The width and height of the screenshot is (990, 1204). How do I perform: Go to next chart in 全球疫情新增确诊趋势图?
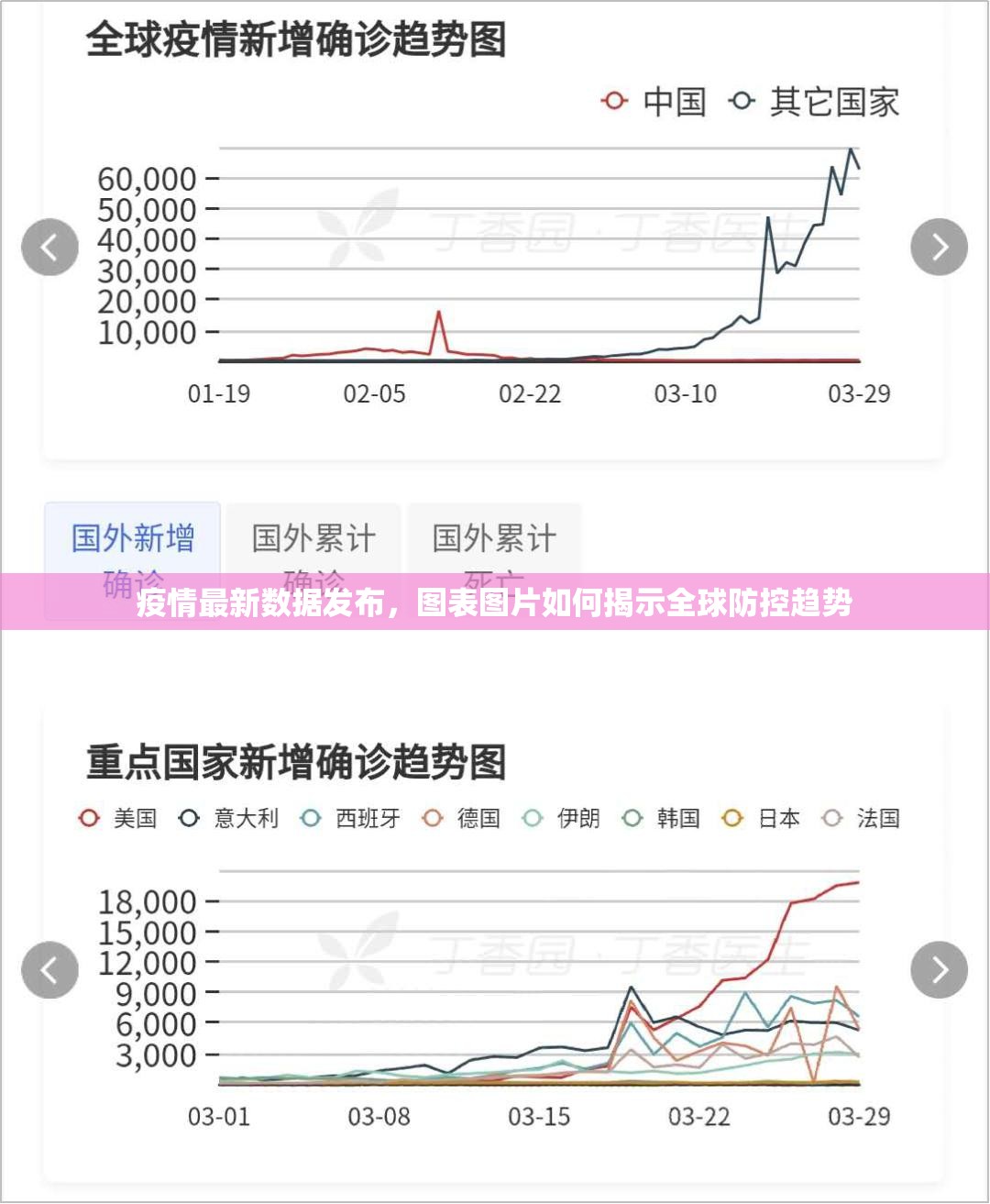939,248
